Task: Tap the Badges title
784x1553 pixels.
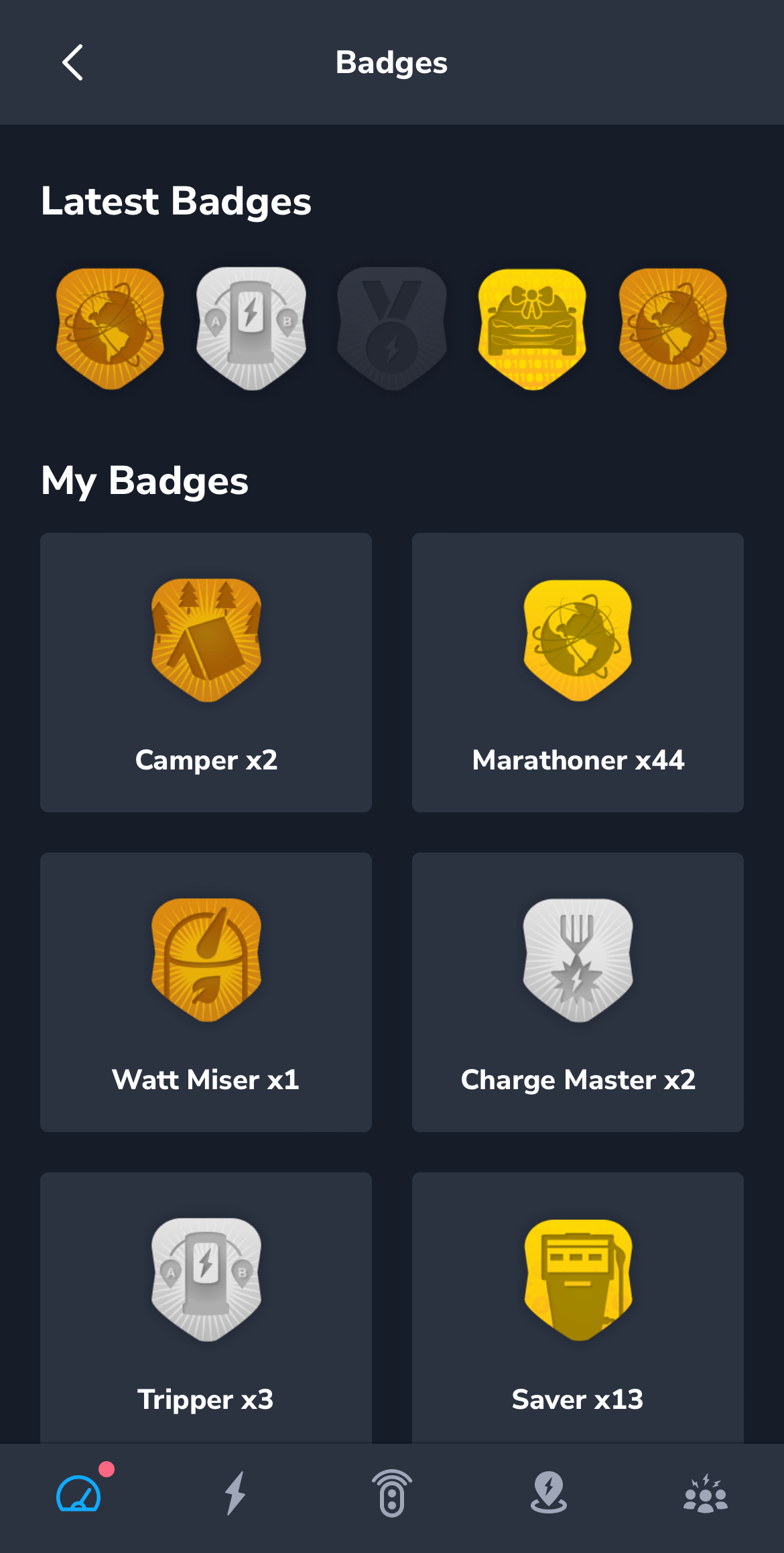Action: pos(391,63)
